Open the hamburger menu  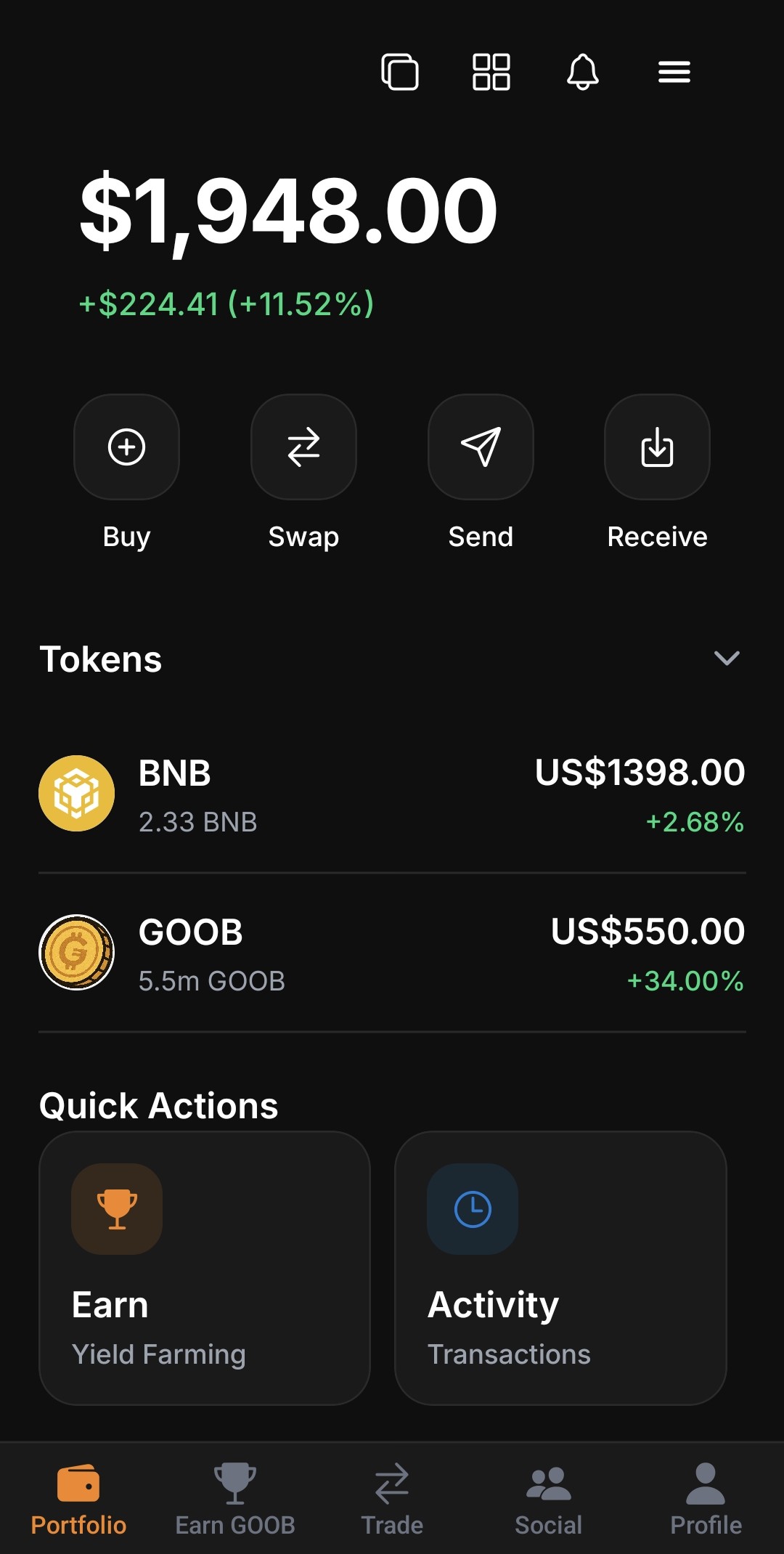click(673, 72)
